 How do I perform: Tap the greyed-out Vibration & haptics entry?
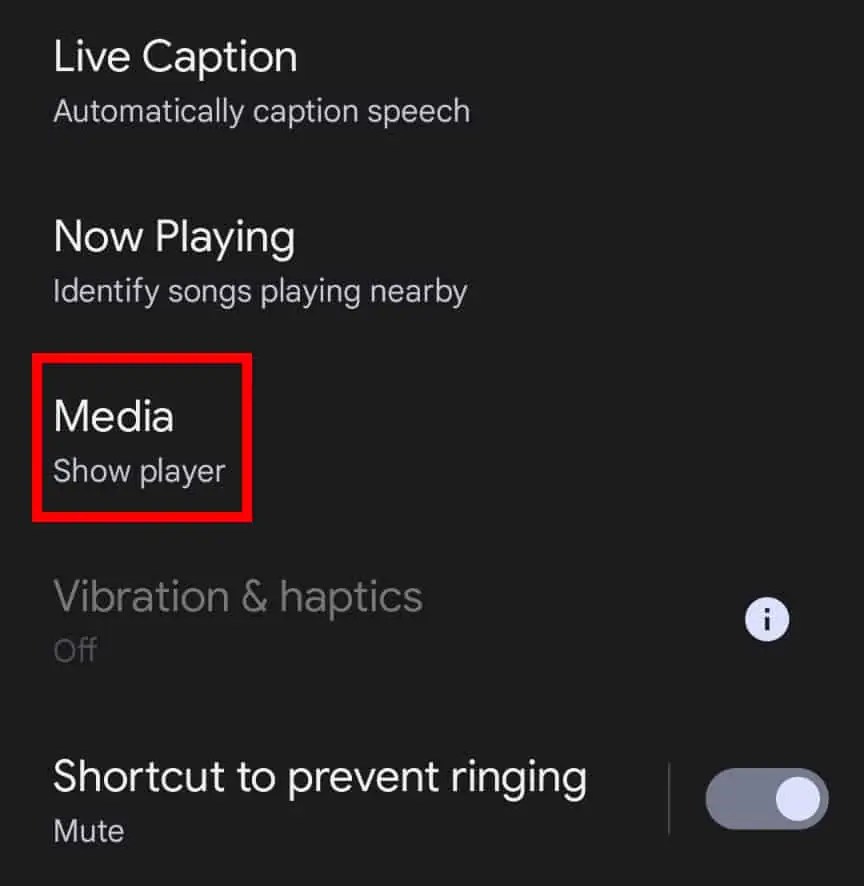[237, 618]
